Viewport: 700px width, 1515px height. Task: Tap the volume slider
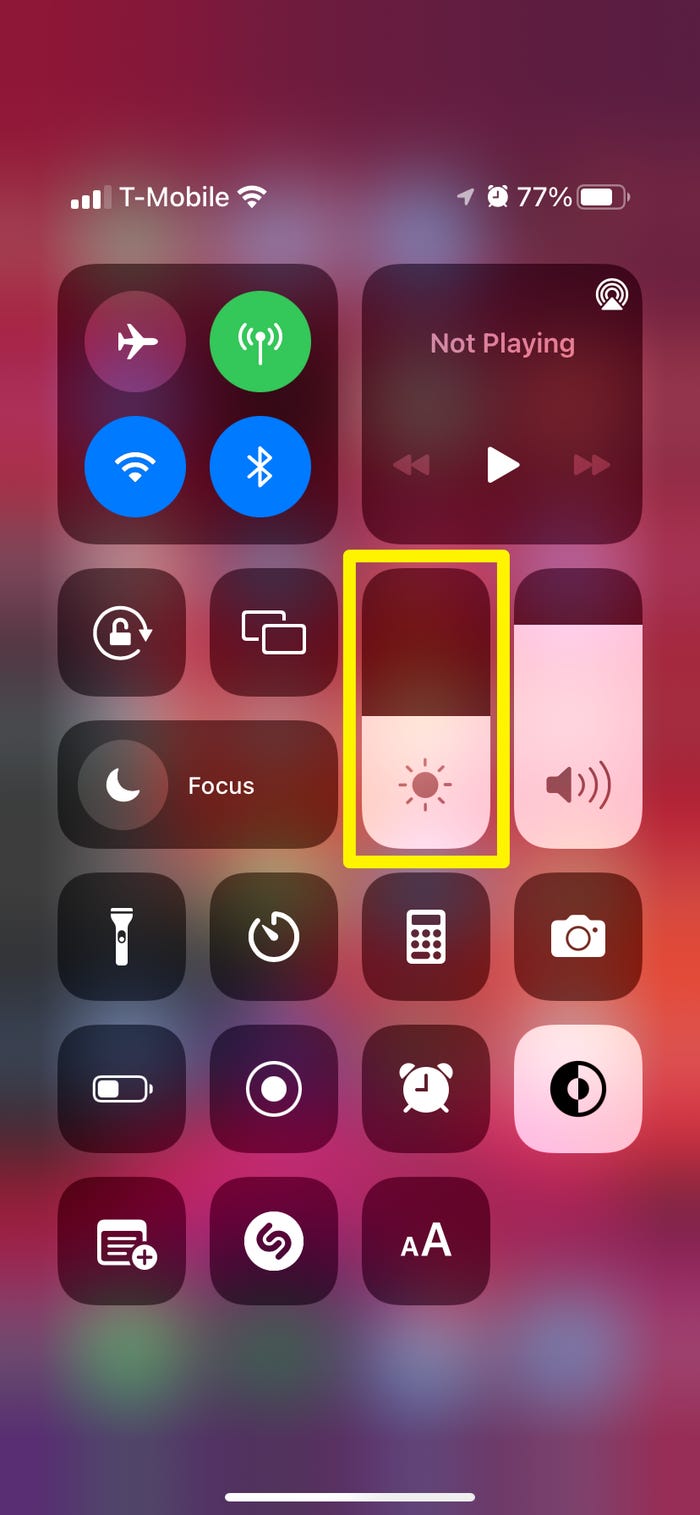[x=578, y=707]
